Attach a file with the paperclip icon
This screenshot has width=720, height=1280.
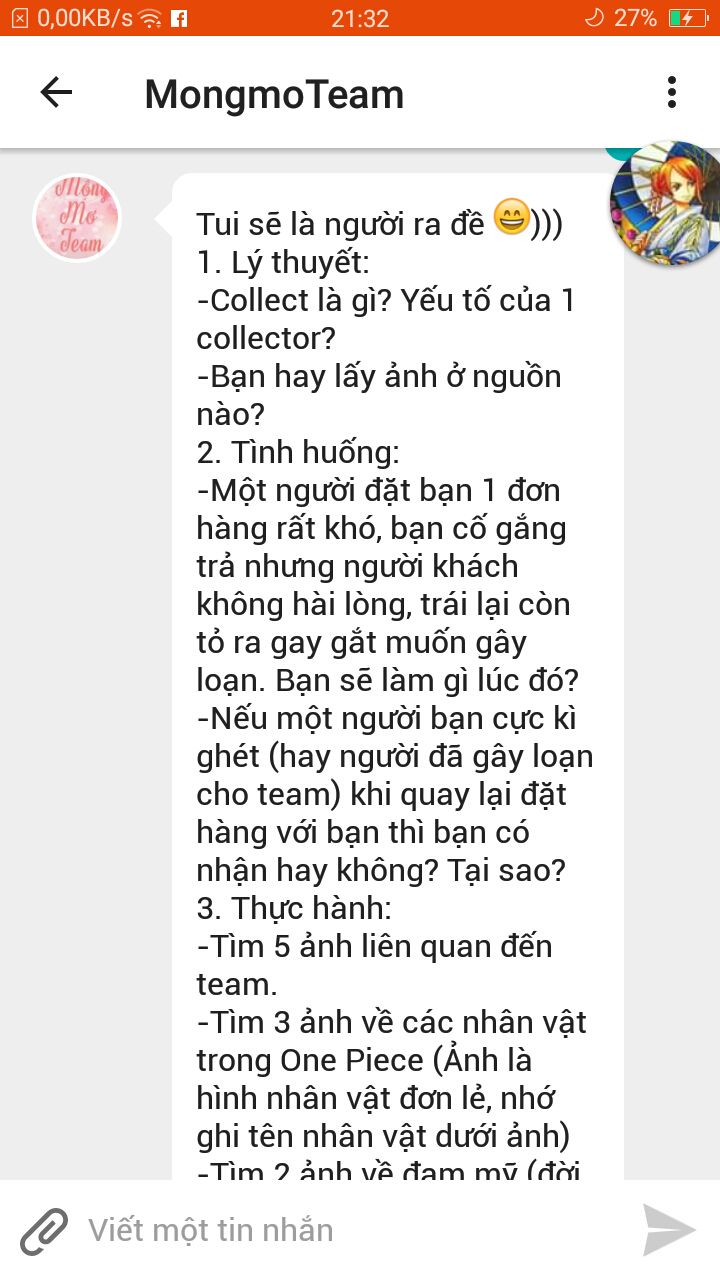click(44, 1230)
